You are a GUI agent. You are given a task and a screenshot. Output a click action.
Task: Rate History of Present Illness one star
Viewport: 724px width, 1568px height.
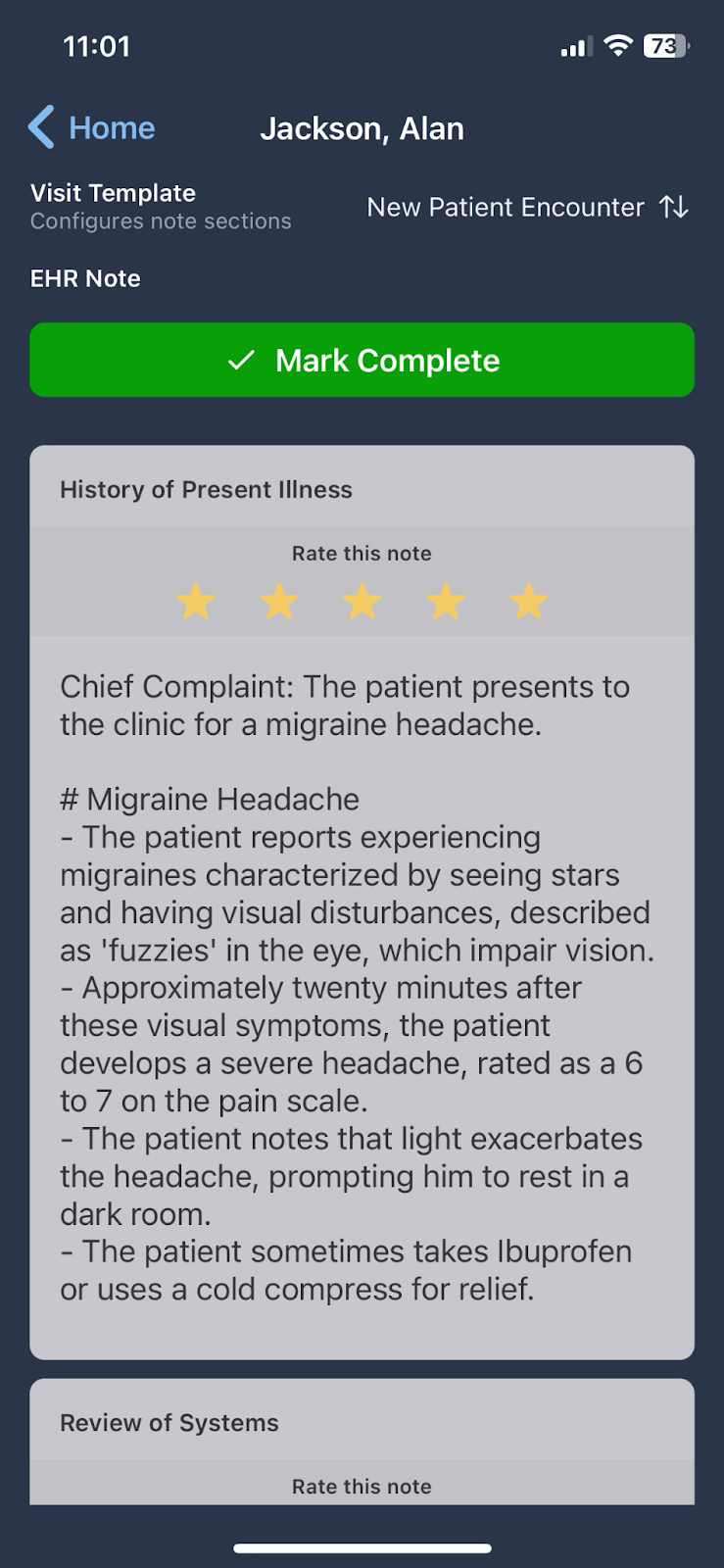(196, 602)
